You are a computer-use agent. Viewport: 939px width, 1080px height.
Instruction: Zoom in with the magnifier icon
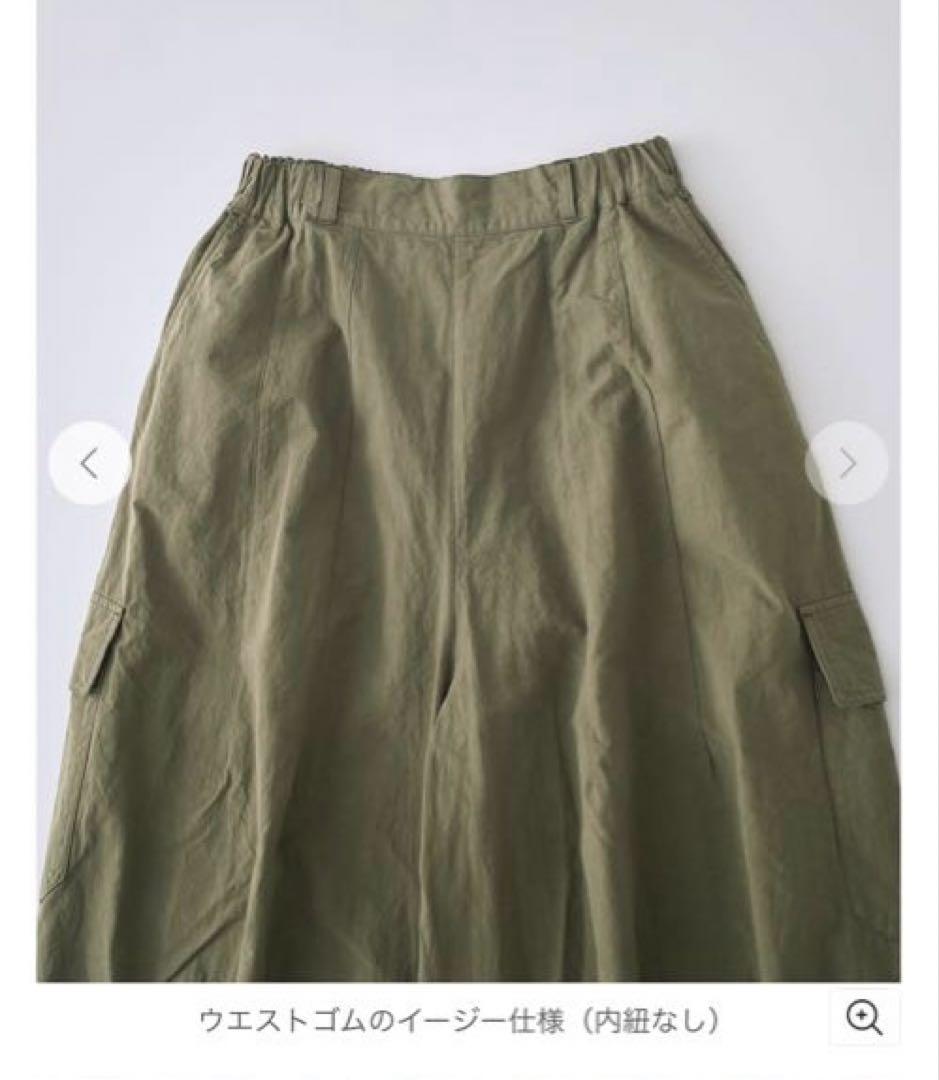pos(864,1018)
